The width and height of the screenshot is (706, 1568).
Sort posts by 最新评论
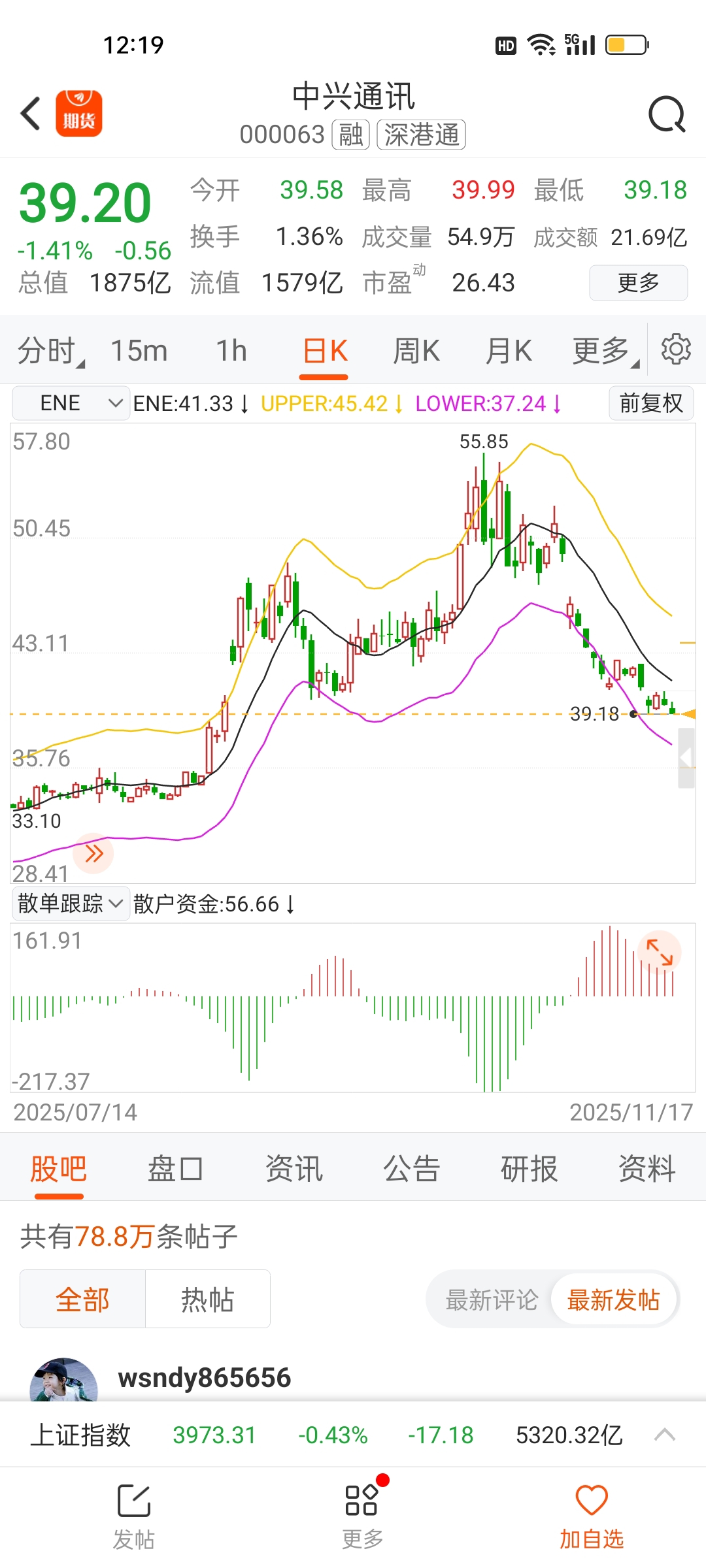(x=492, y=1300)
